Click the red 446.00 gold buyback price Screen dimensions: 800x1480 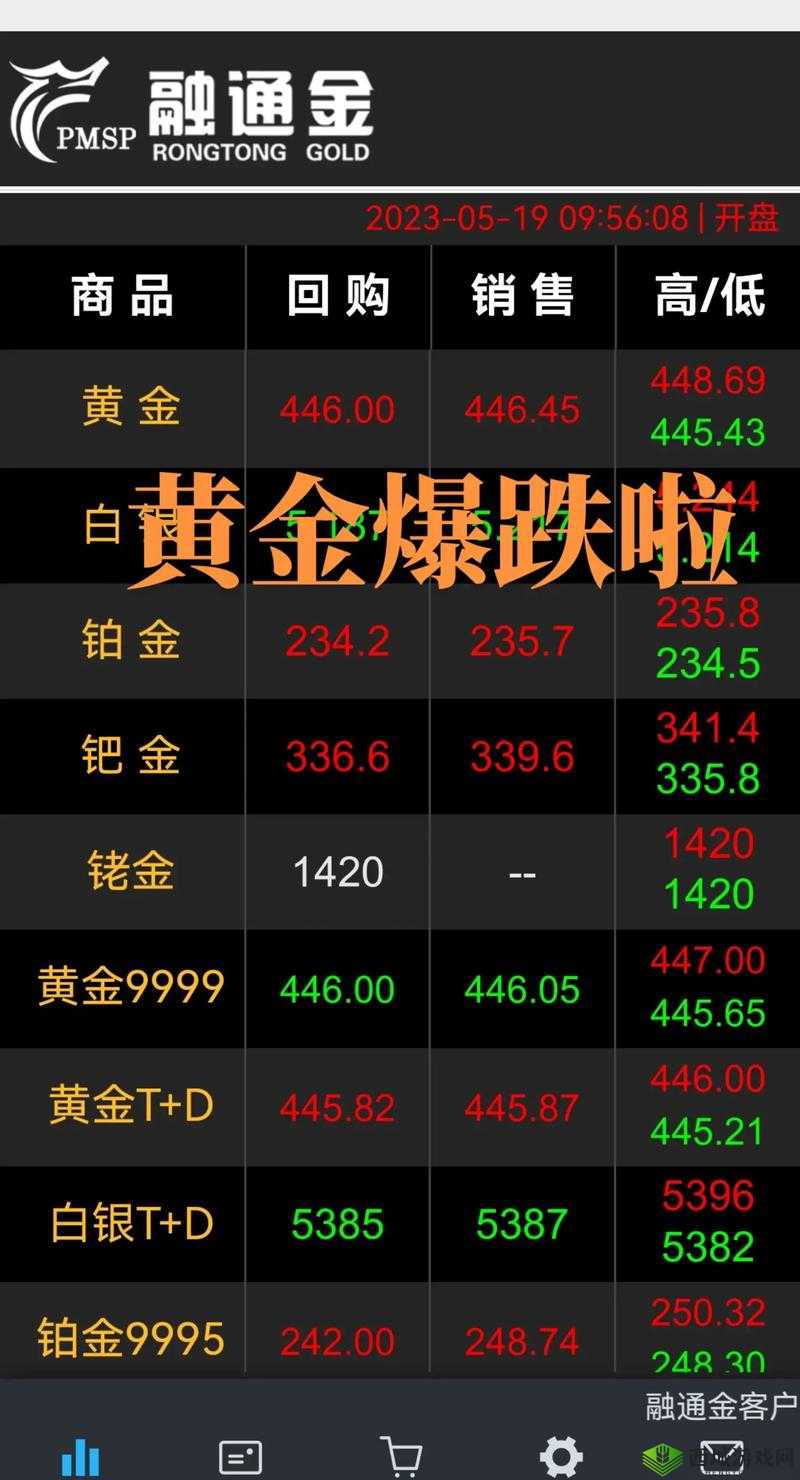[x=337, y=408]
